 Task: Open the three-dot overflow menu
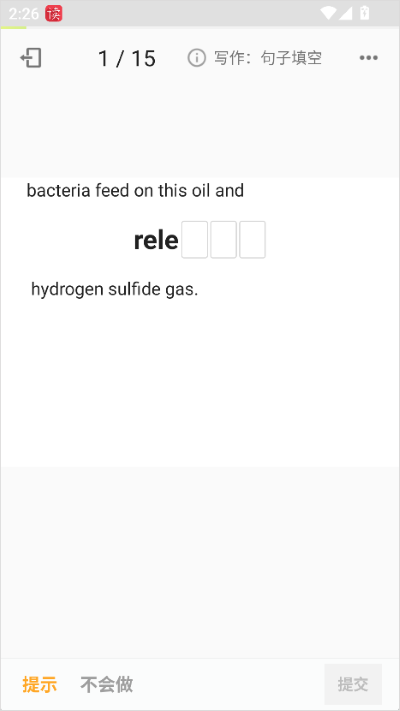(368, 58)
